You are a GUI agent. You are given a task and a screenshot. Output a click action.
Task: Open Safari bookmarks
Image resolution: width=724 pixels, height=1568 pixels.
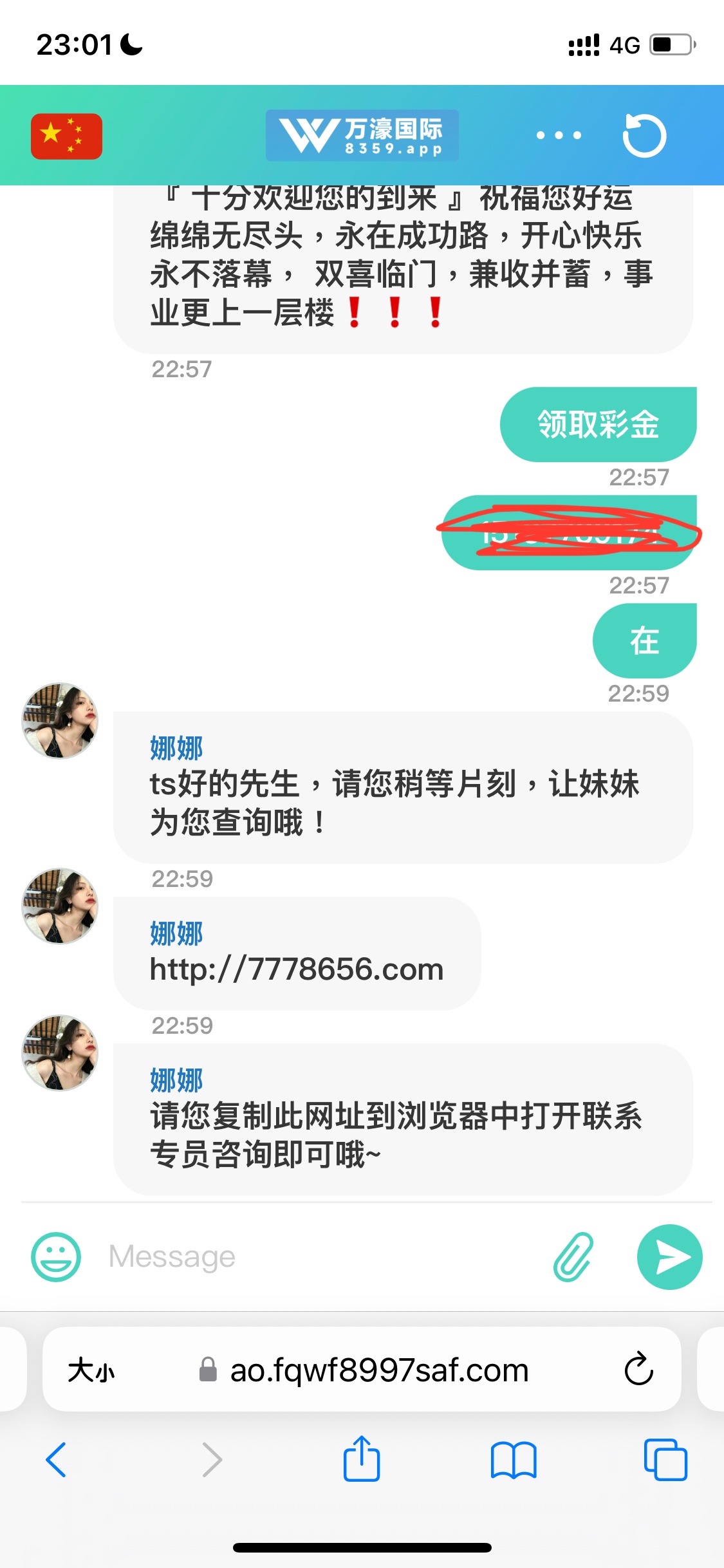click(x=514, y=1460)
